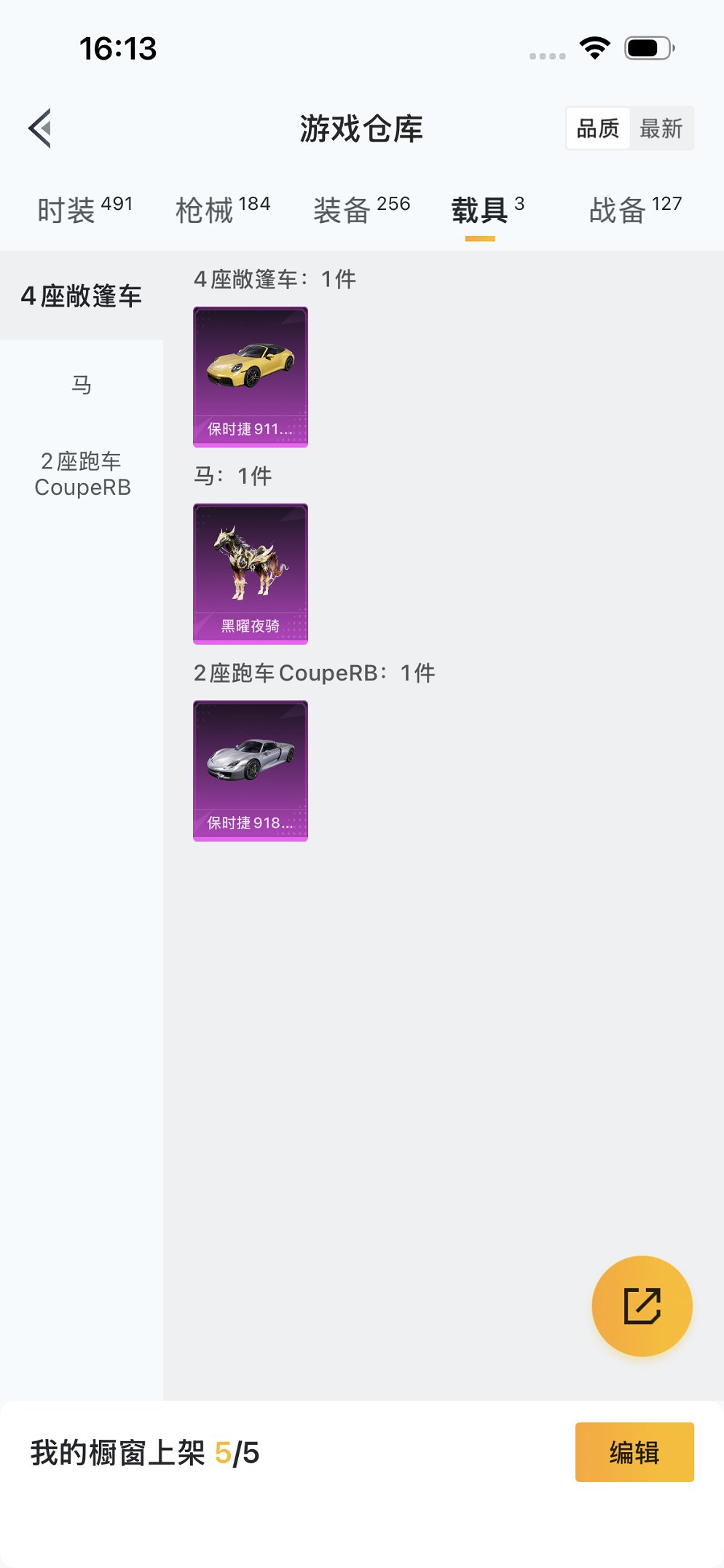Viewport: 724px width, 1568px height.
Task: Switch sorting to 品质 quality mode
Action: click(597, 128)
